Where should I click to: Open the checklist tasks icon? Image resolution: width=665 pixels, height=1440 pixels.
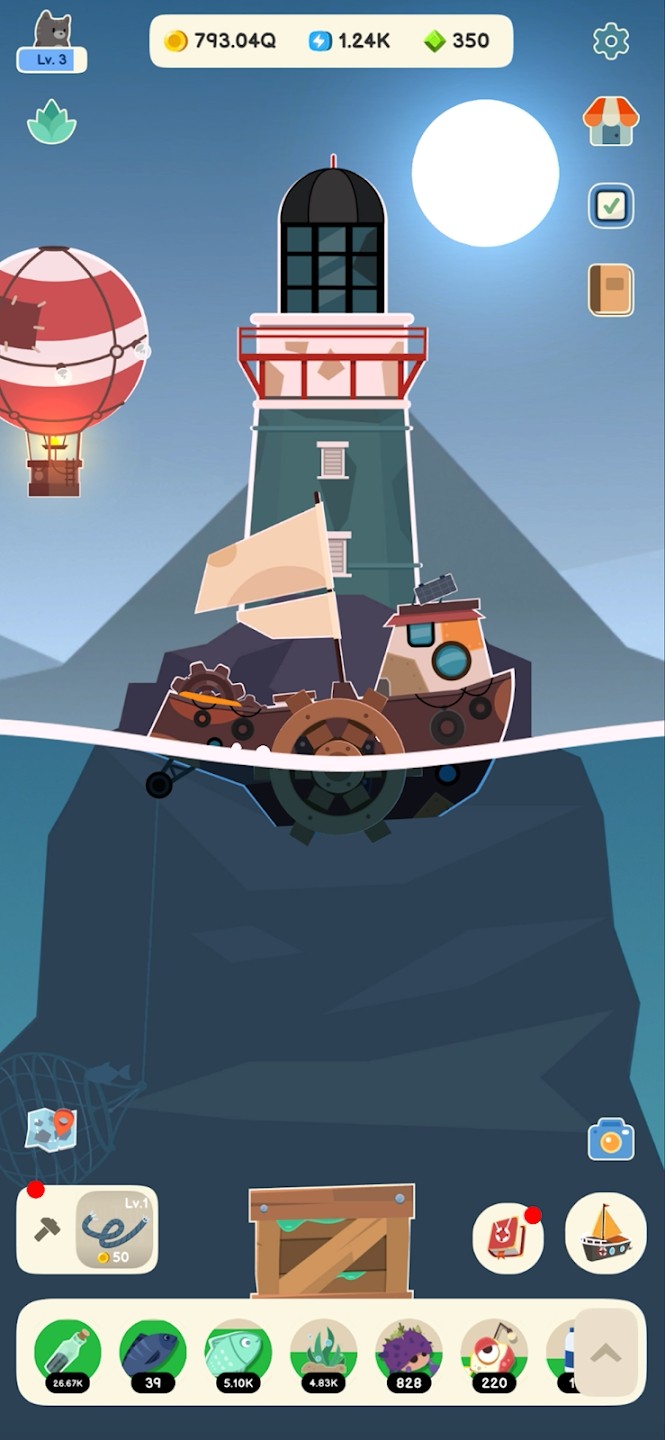click(610, 206)
